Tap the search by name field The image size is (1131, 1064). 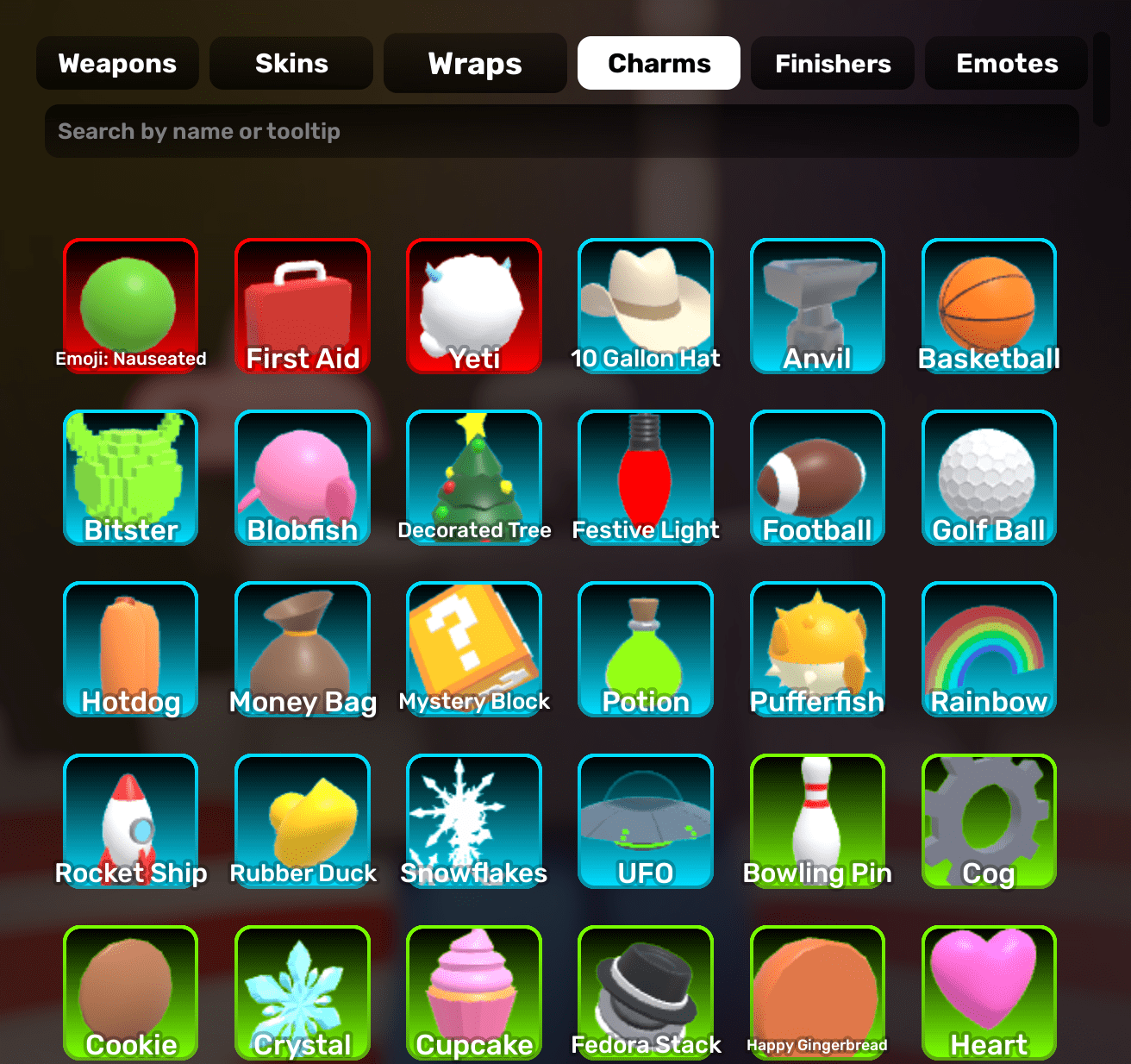coord(562,131)
